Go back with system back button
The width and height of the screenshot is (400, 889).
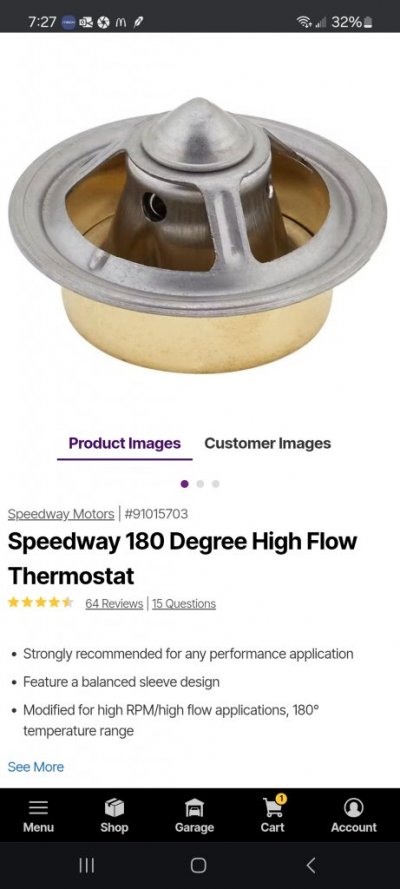(x=310, y=865)
